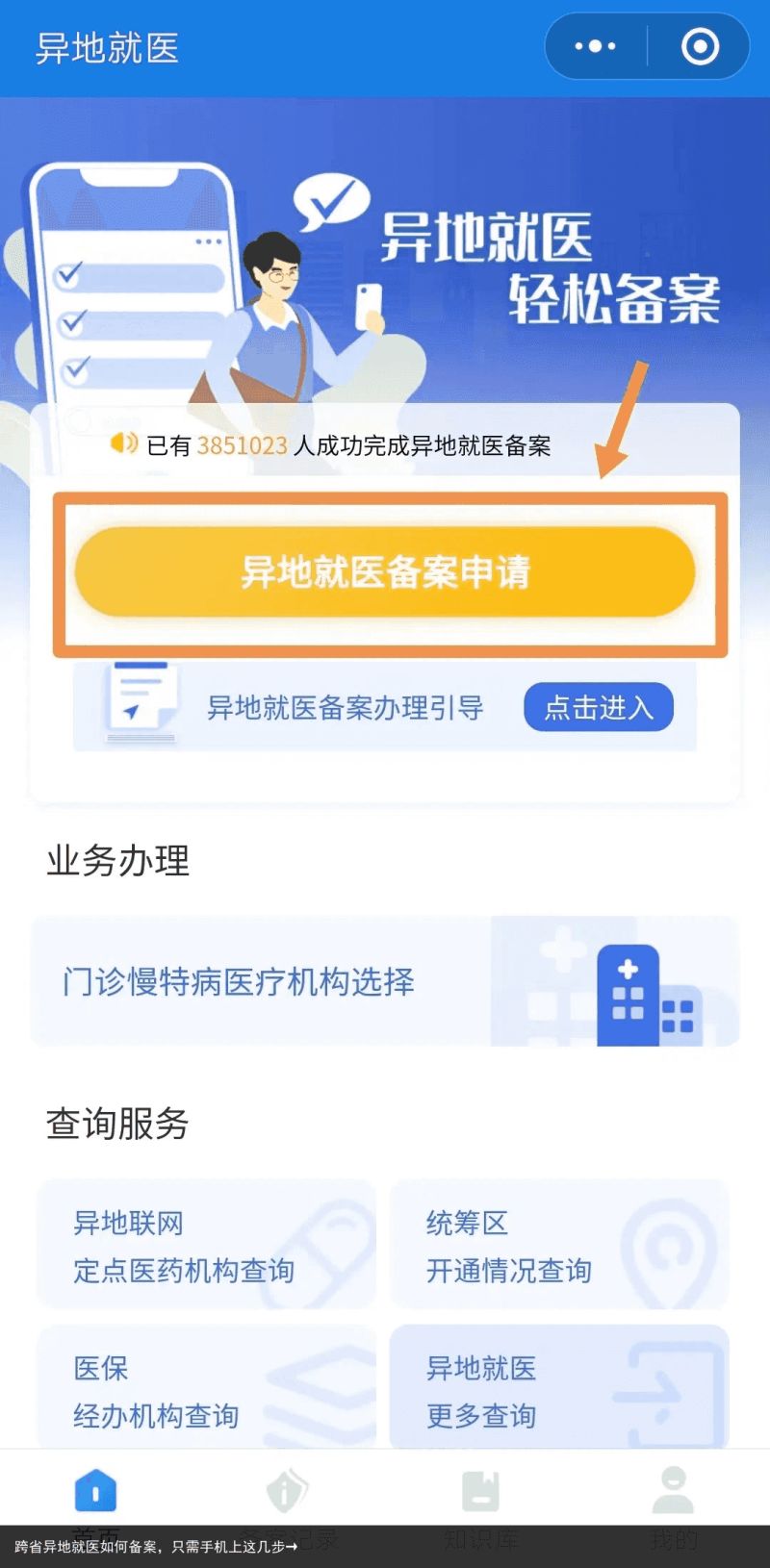The height and width of the screenshot is (1568, 770).
Task: Open 医保经办机构查询
Action: [x=206, y=1390]
